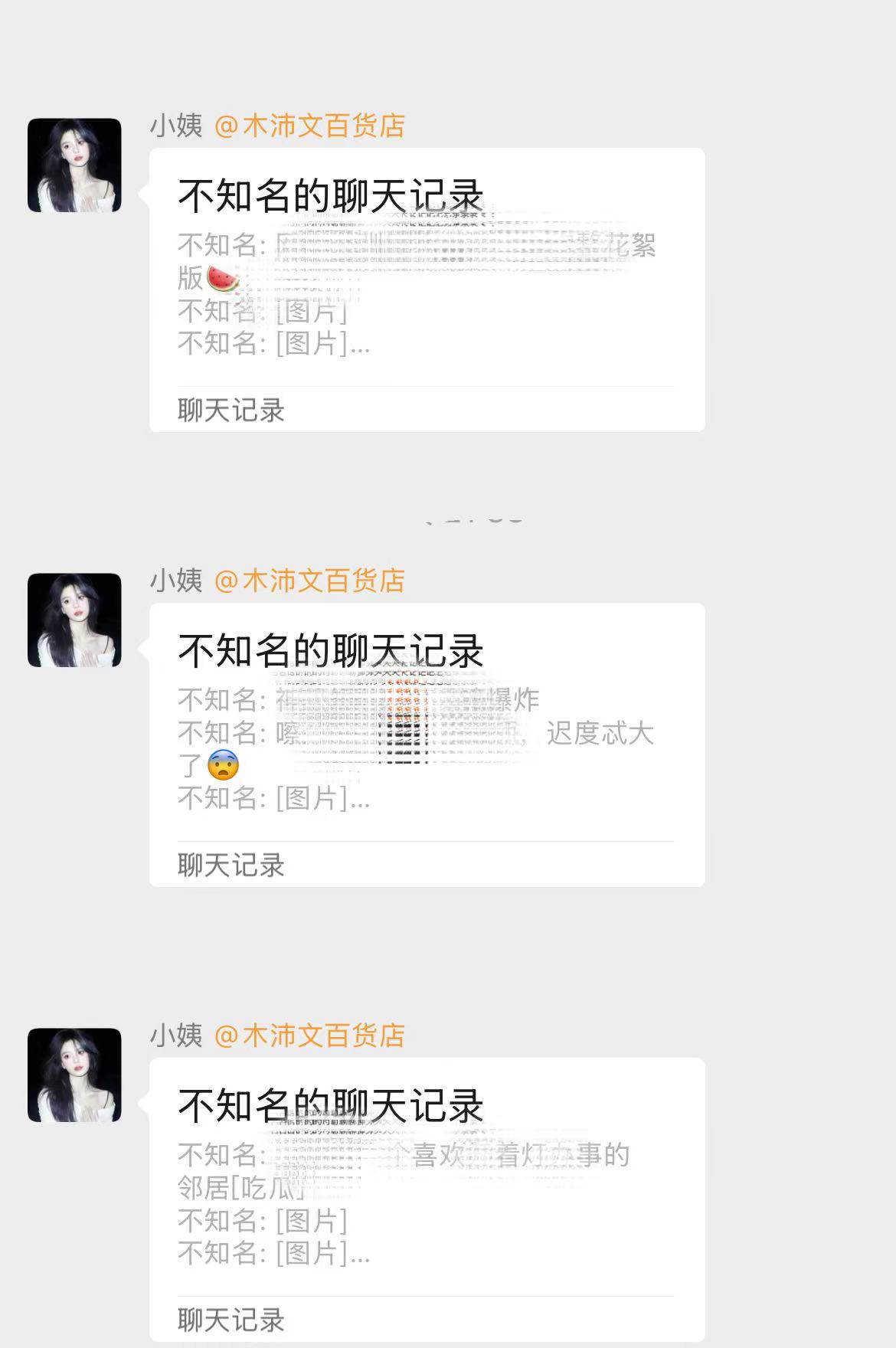Open the chat record card mentioning 花絮版

tap(427, 290)
